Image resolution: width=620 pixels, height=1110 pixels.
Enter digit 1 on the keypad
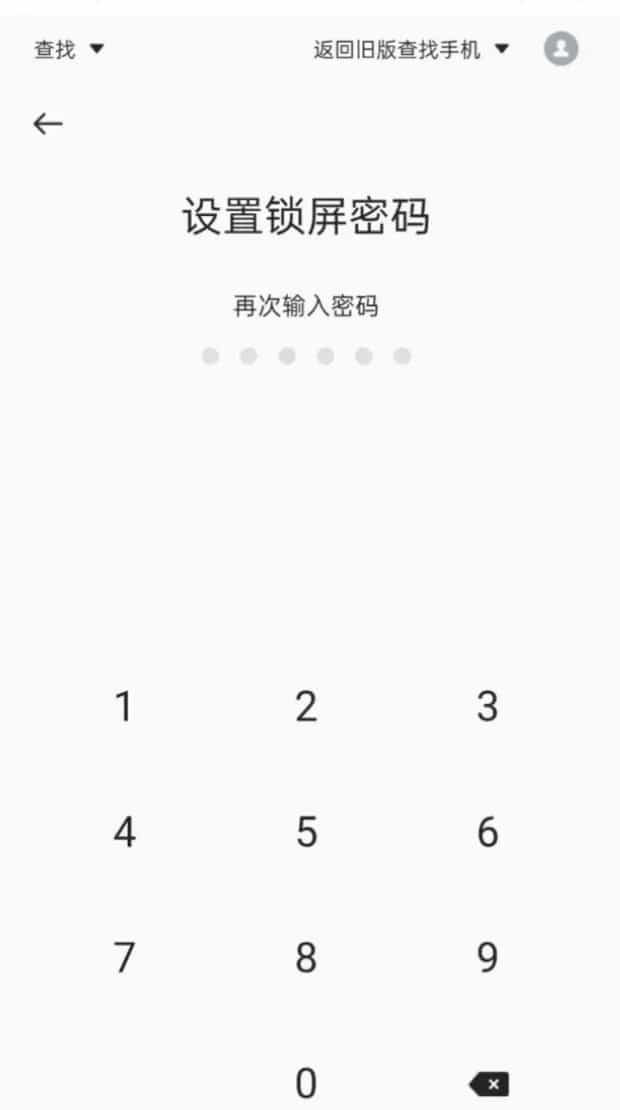pyautogui.click(x=123, y=707)
